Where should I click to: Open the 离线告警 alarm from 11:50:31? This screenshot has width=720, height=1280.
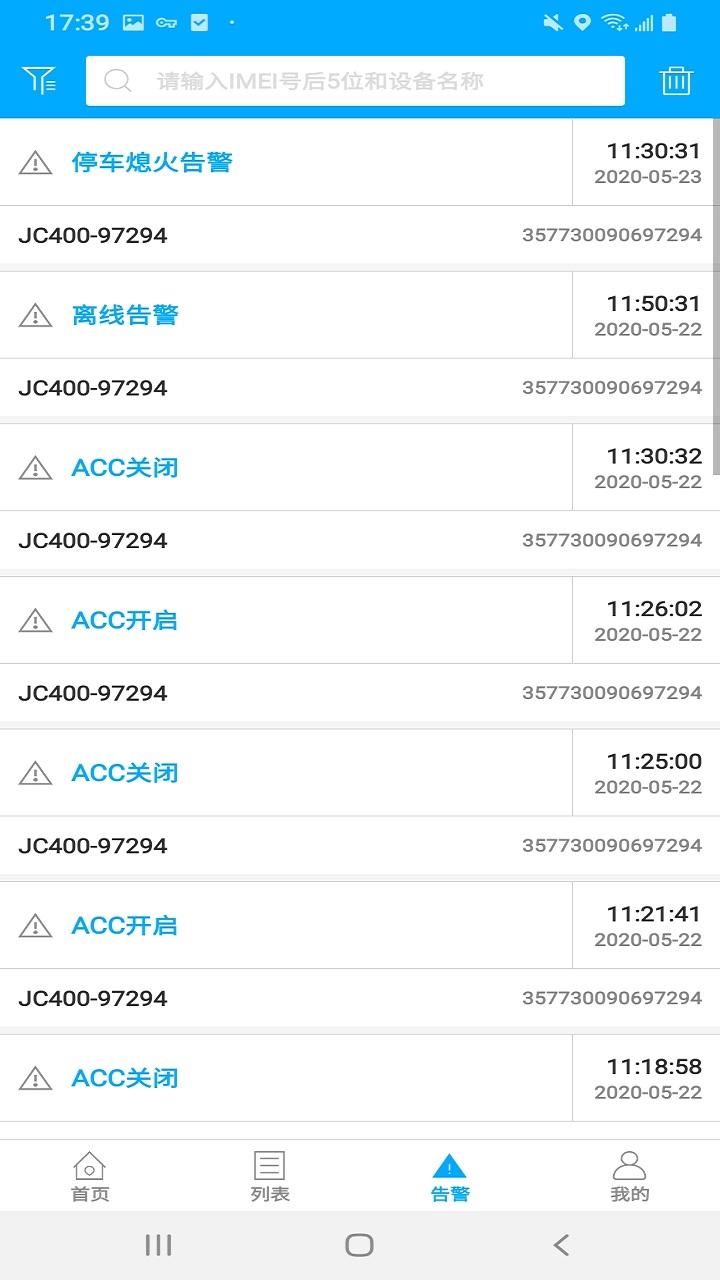(x=125, y=316)
